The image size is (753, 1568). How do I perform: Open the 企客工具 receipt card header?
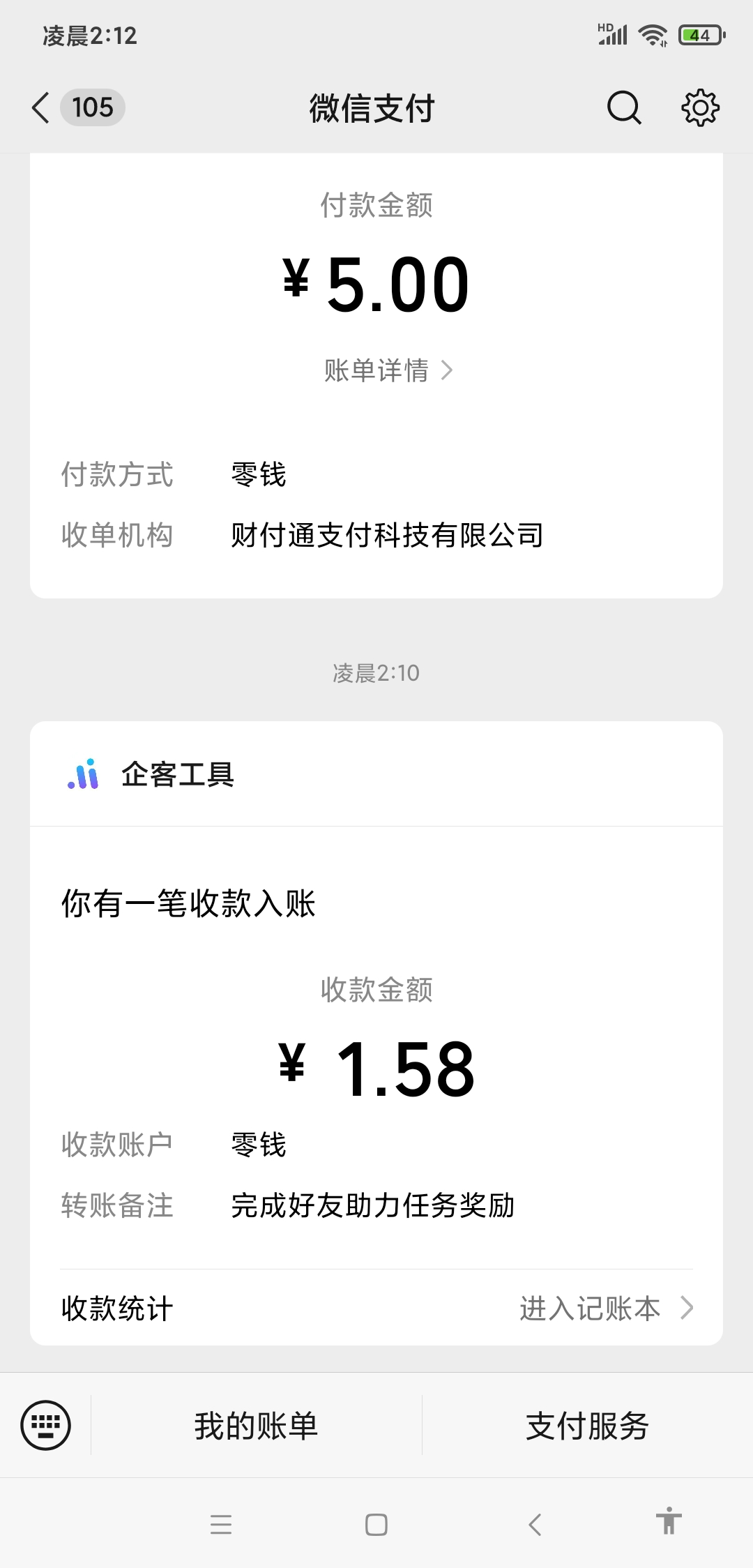click(376, 774)
